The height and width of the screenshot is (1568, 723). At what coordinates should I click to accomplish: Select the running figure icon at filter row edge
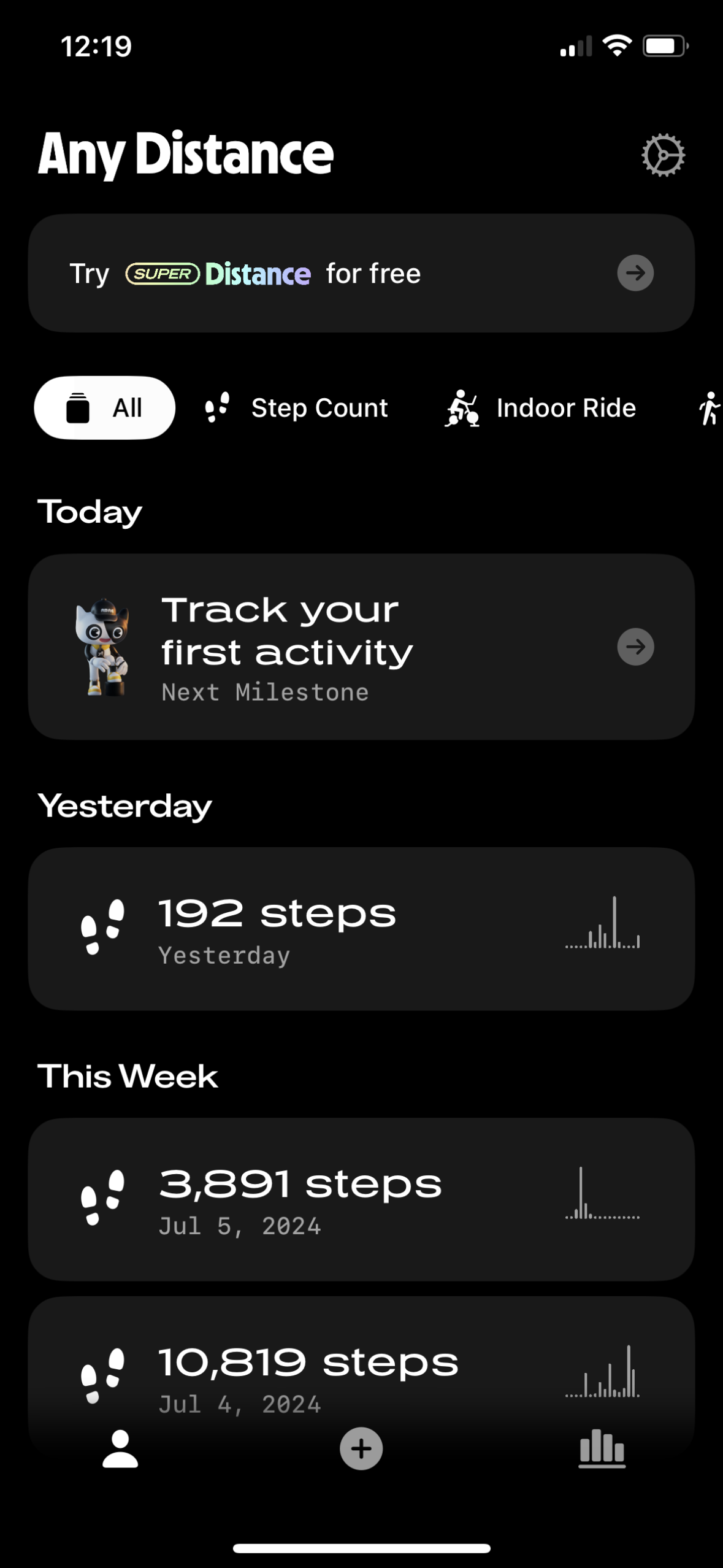pyautogui.click(x=710, y=407)
